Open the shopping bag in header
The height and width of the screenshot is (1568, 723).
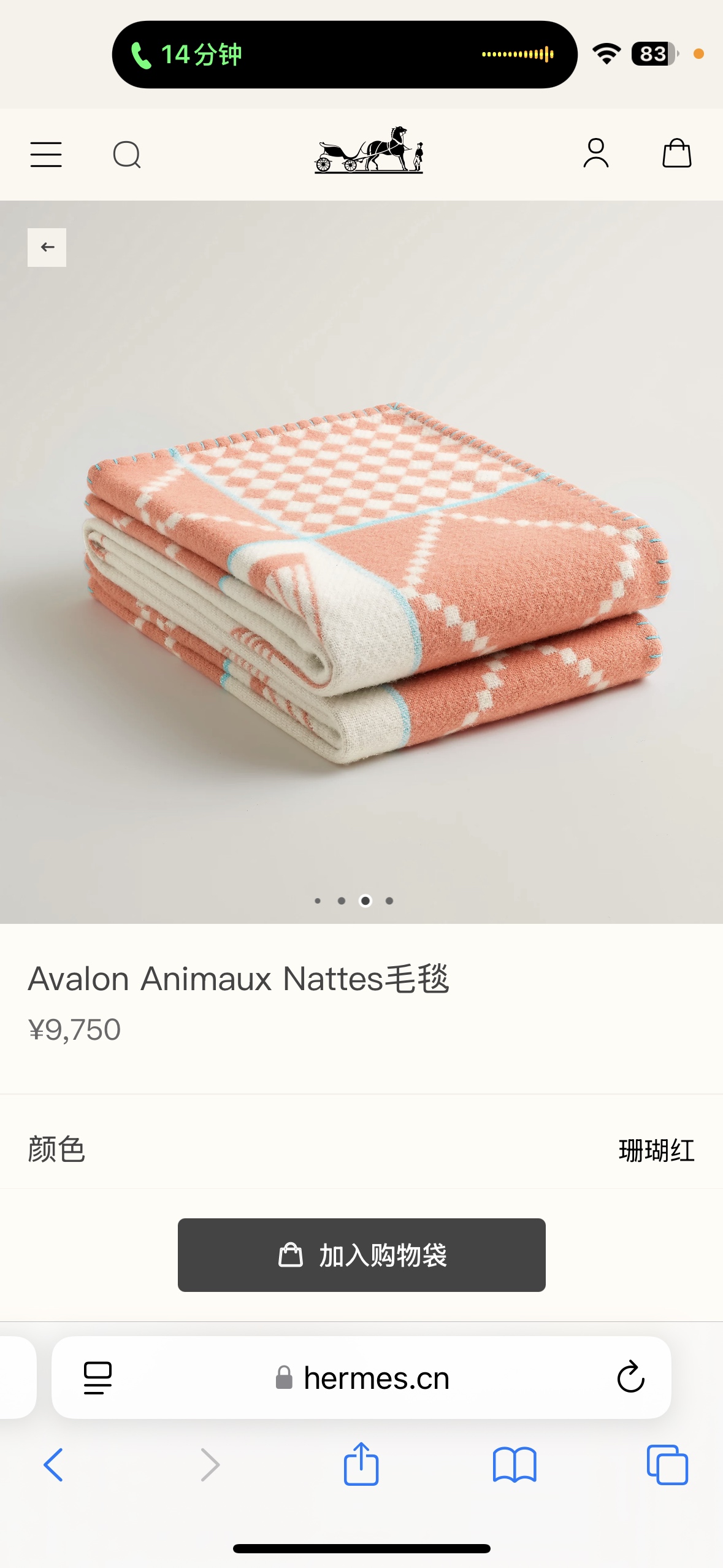pos(677,153)
